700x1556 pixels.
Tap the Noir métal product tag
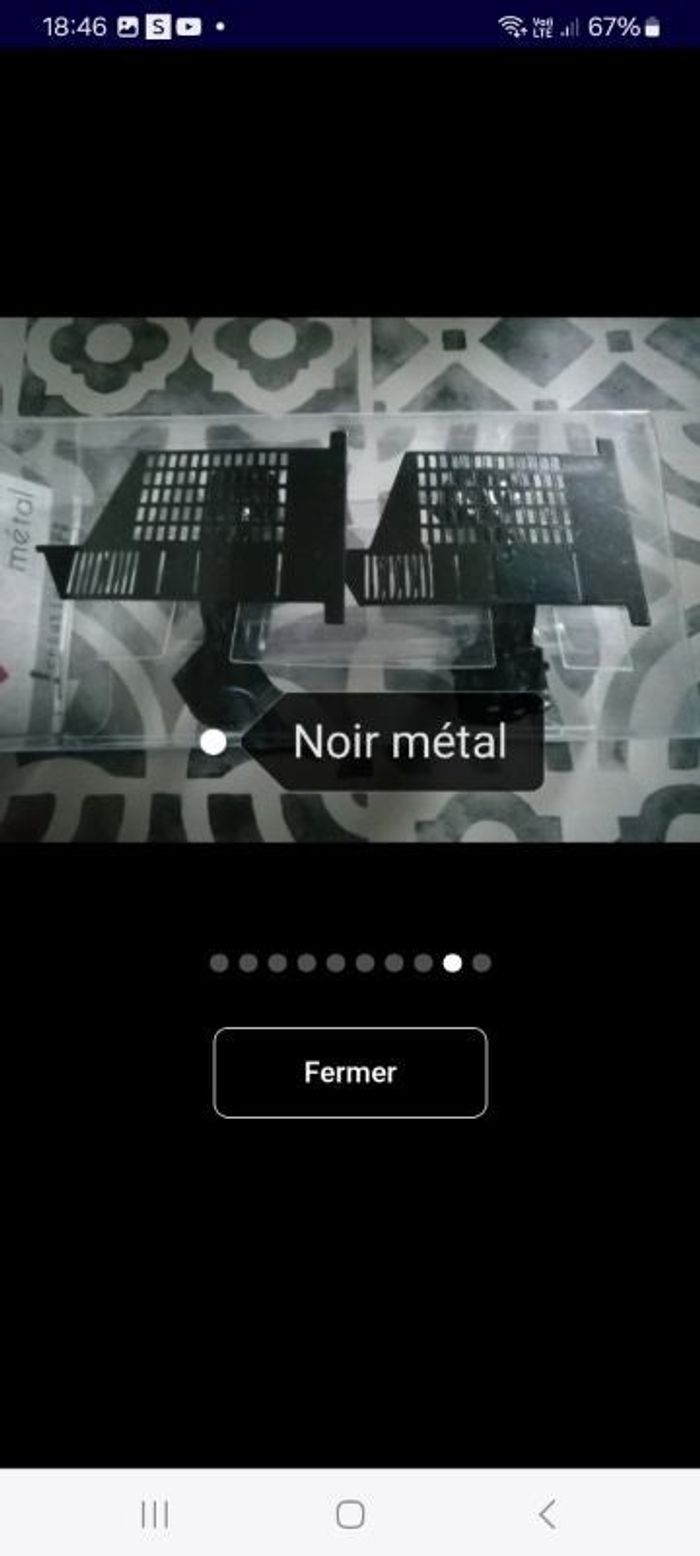point(400,742)
